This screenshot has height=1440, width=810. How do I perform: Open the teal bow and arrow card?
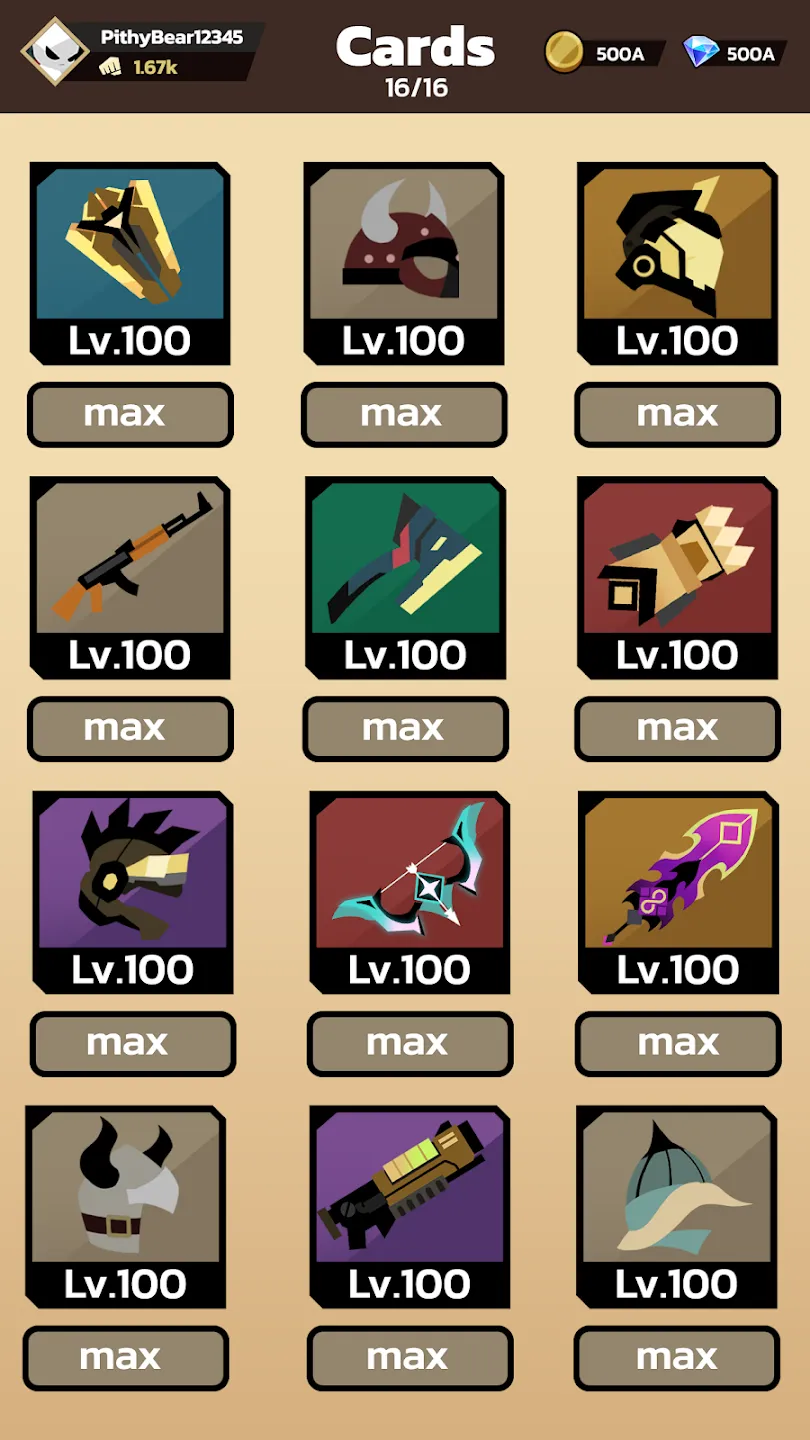pyautogui.click(x=409, y=893)
